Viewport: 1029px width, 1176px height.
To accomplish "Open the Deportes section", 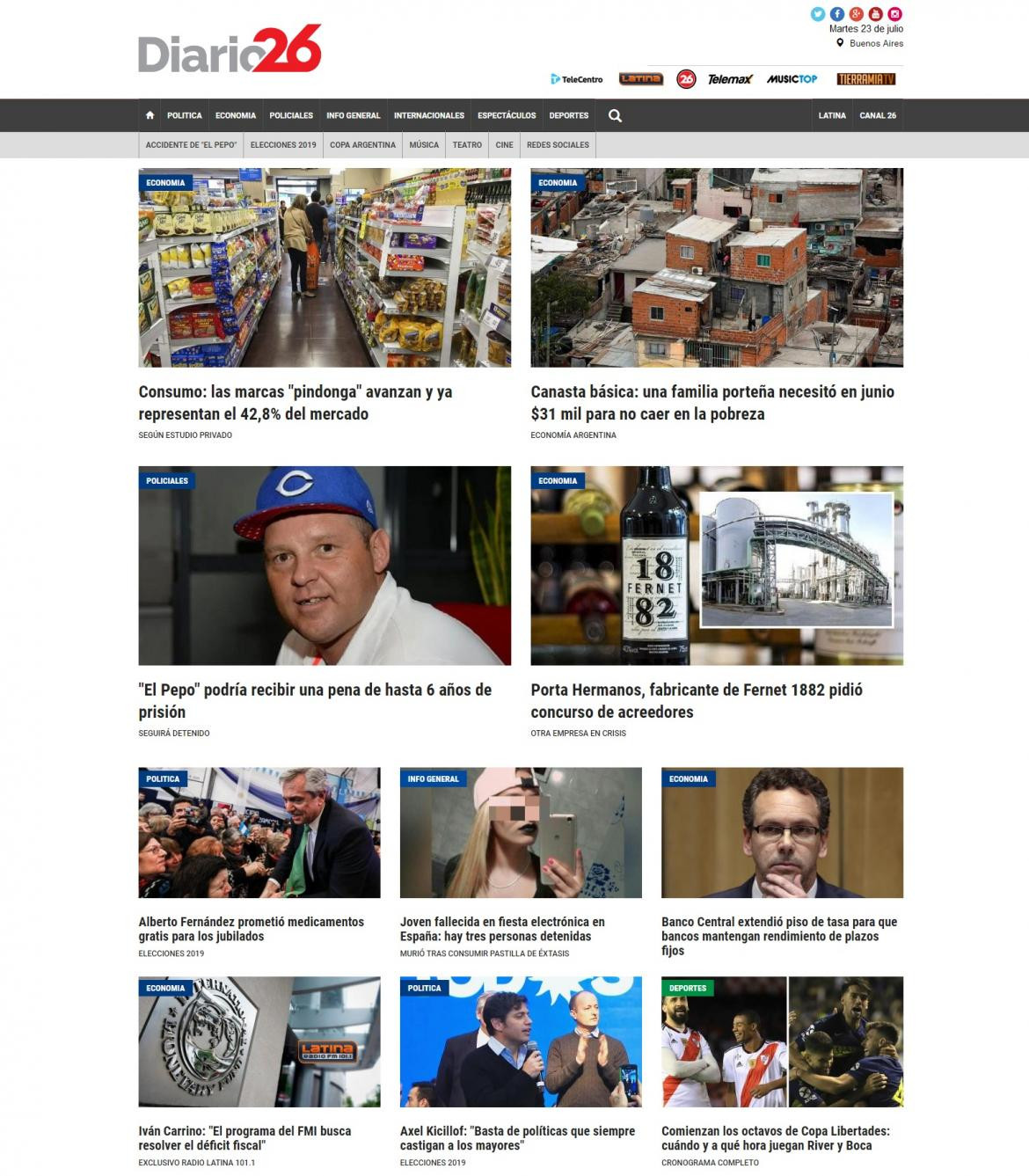I will point(568,115).
